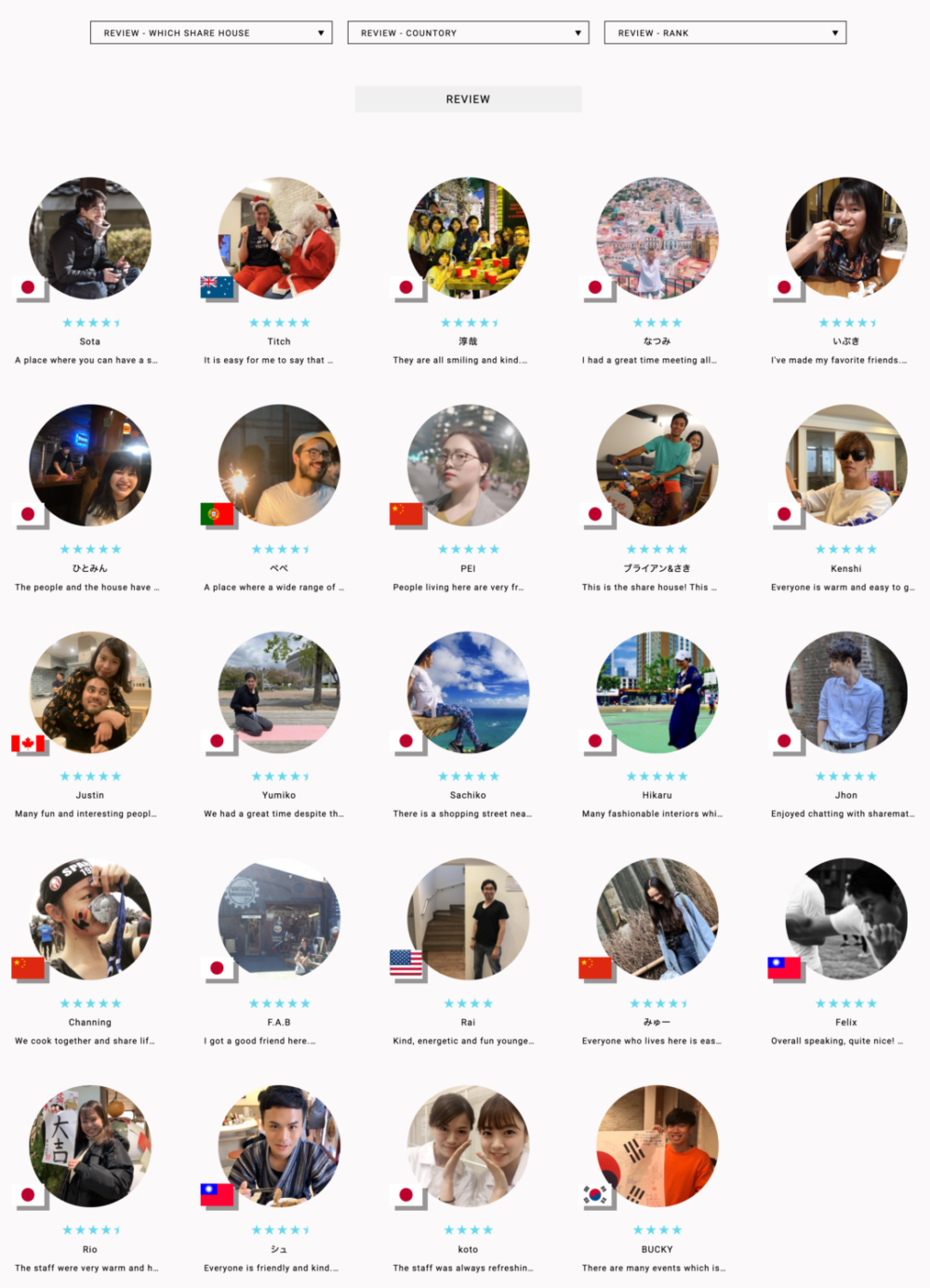Open the review by PEI
The height and width of the screenshot is (1288, 930).
tap(468, 465)
